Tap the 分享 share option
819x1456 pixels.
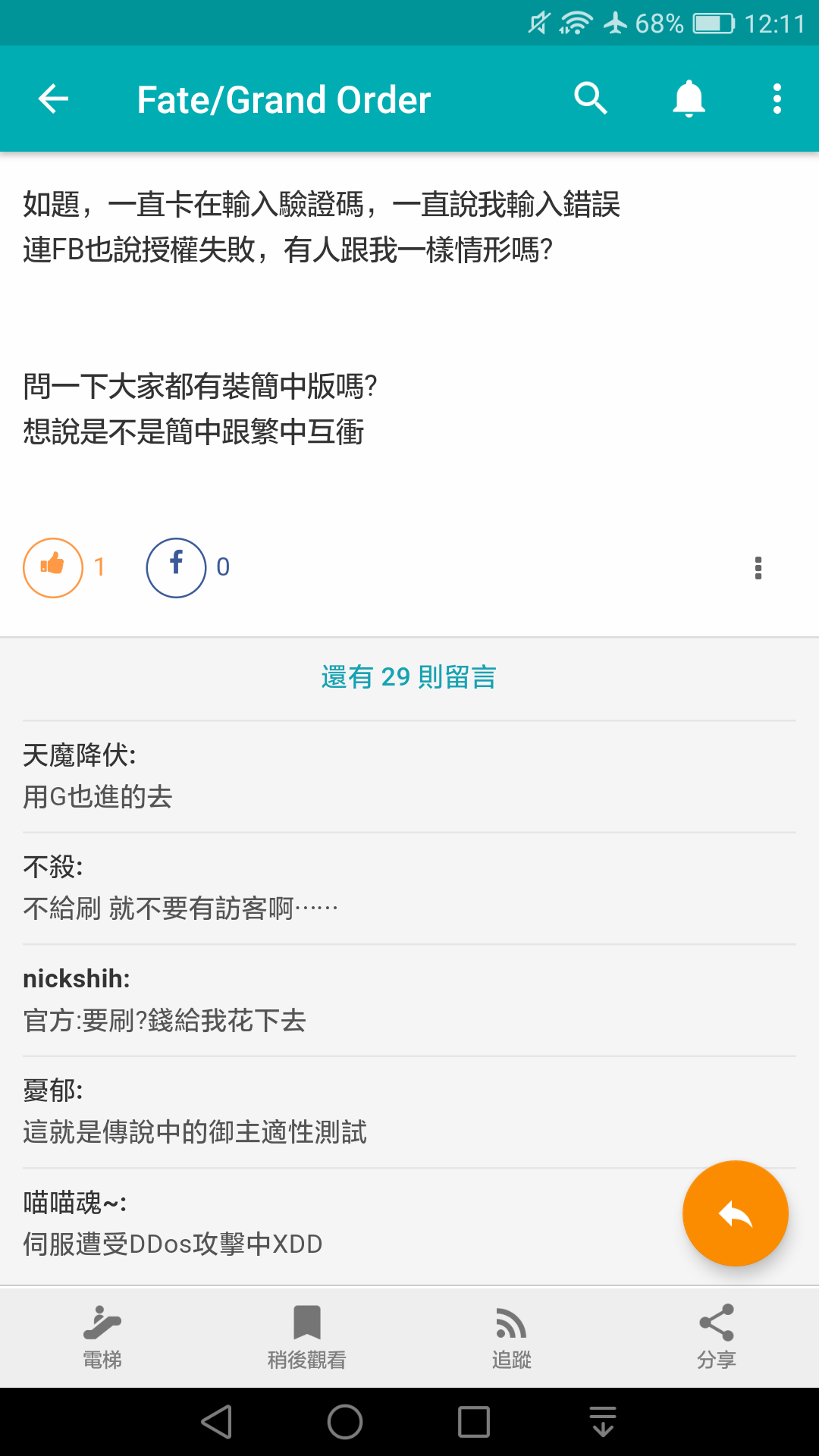click(717, 1337)
